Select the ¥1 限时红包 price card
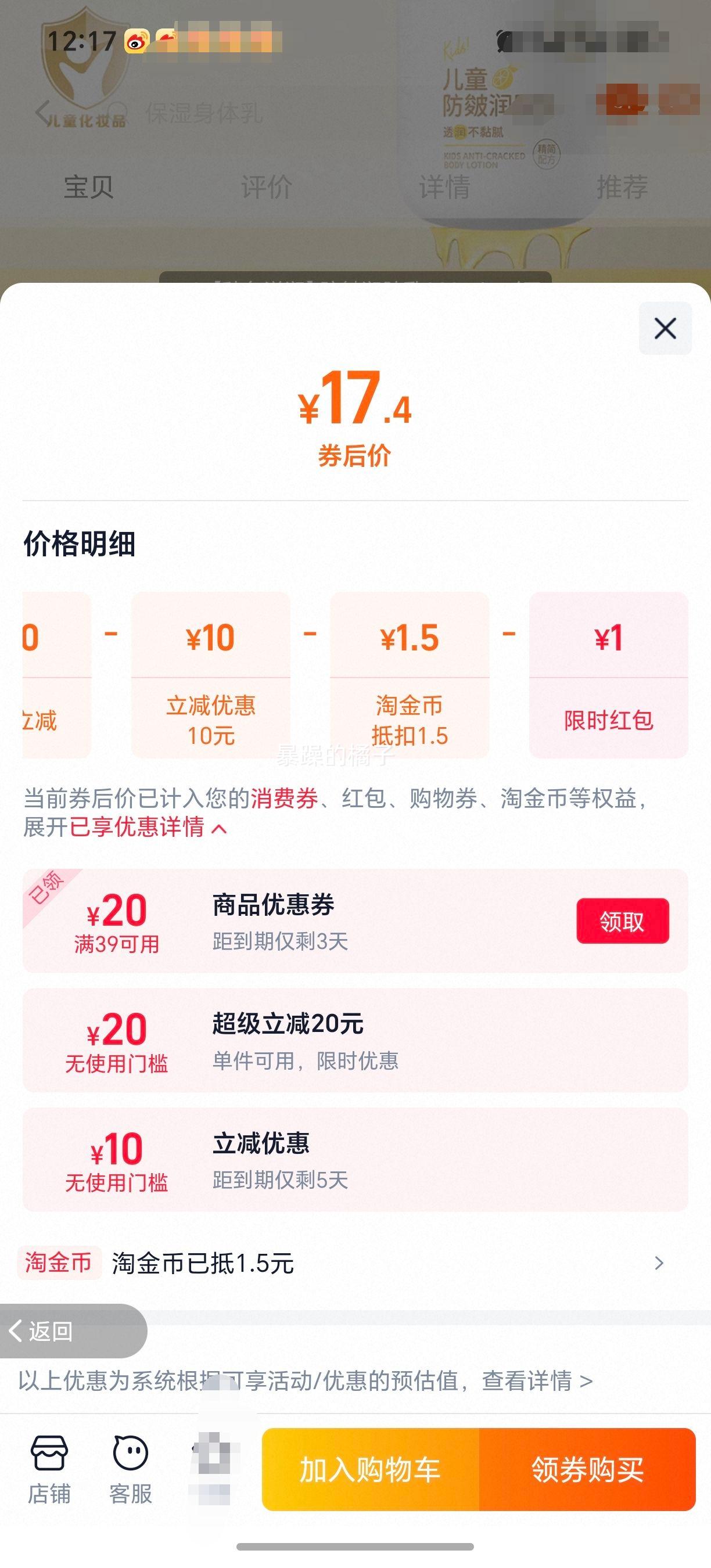 609,674
